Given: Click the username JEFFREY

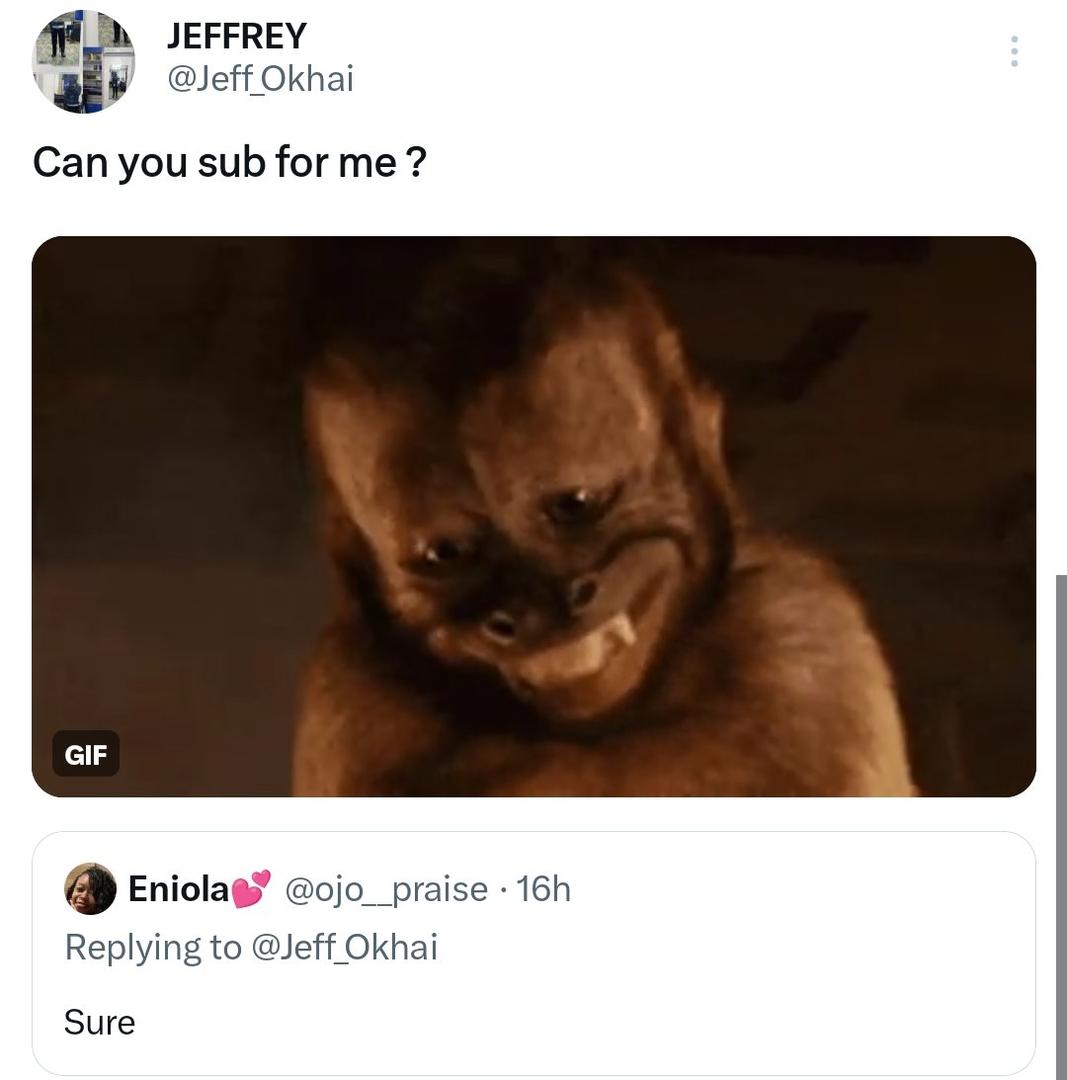Looking at the screenshot, I should (x=236, y=35).
